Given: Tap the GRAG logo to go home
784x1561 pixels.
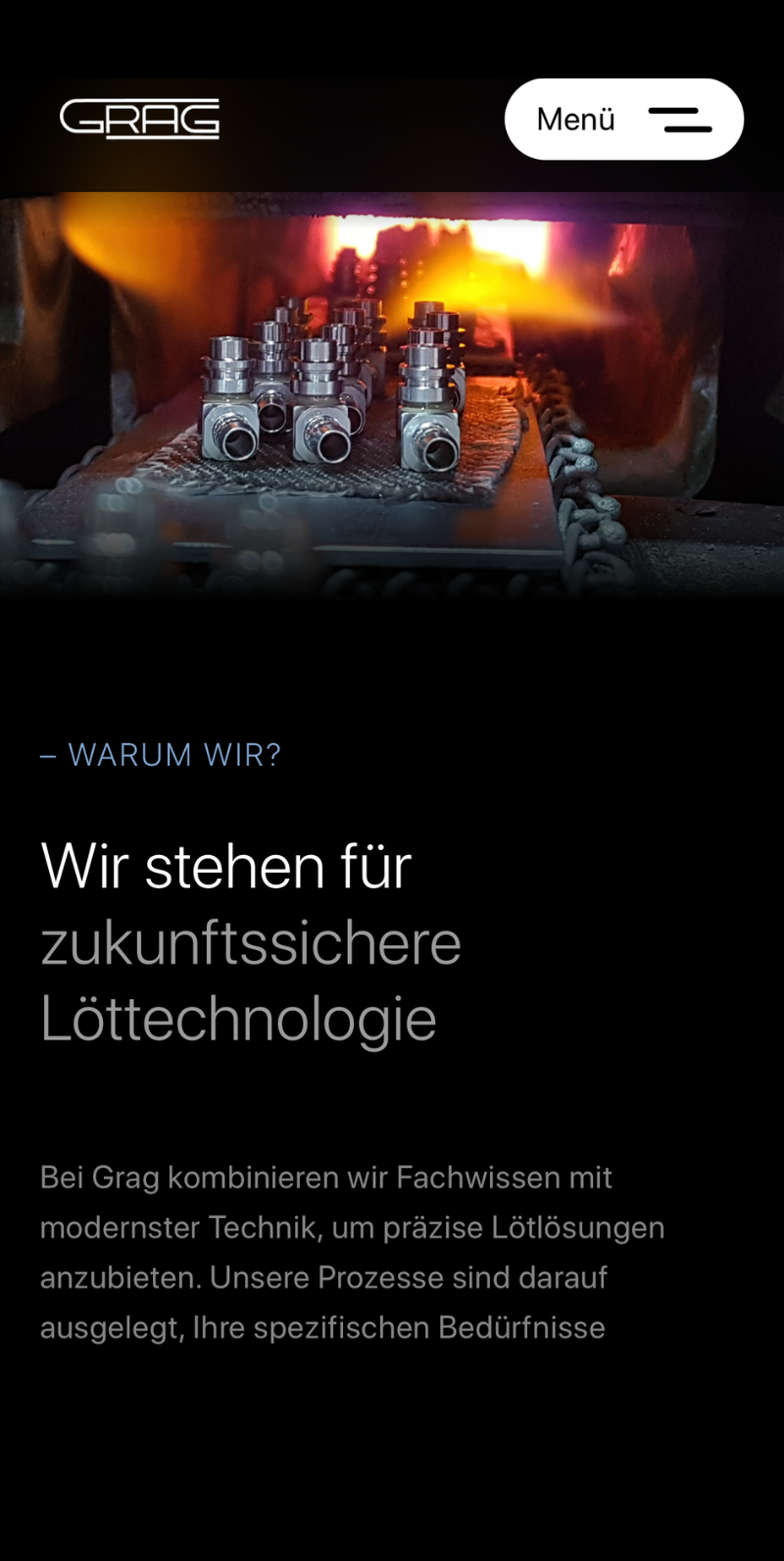Looking at the screenshot, I should [139, 119].
